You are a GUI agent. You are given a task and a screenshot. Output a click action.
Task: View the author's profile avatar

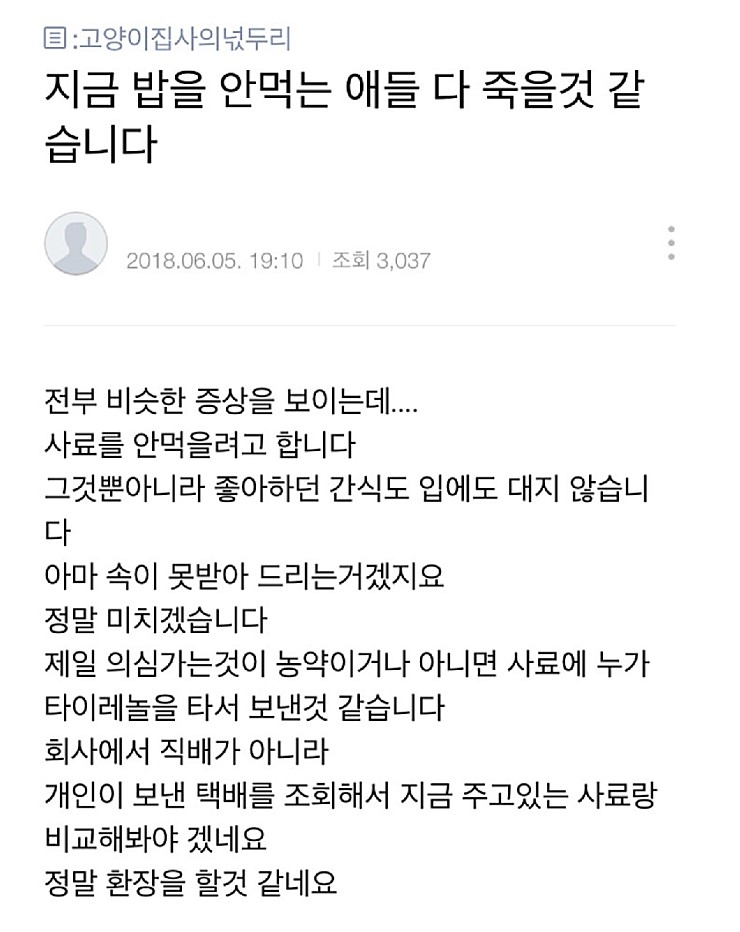pyautogui.click(x=76, y=244)
